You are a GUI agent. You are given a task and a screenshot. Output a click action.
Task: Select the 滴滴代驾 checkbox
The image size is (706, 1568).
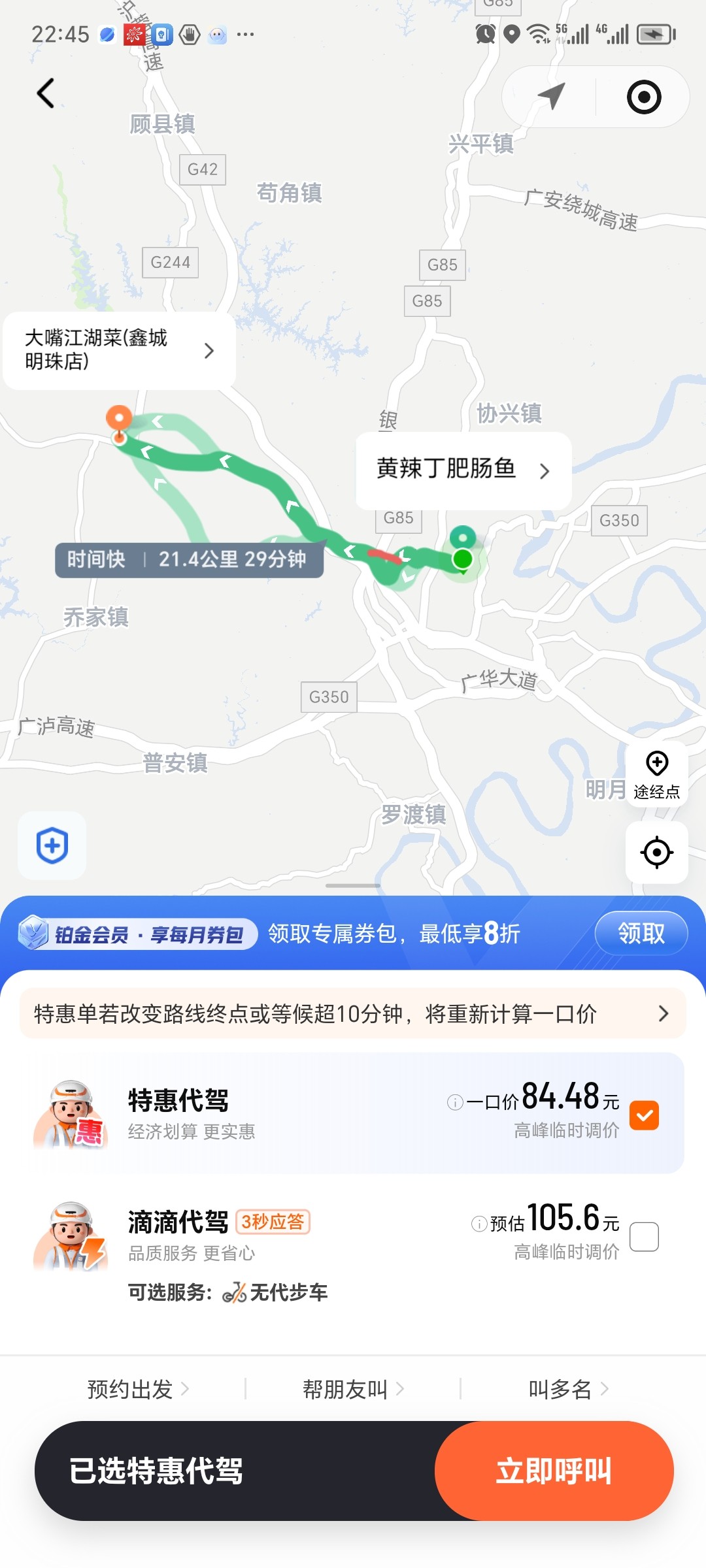644,1237
